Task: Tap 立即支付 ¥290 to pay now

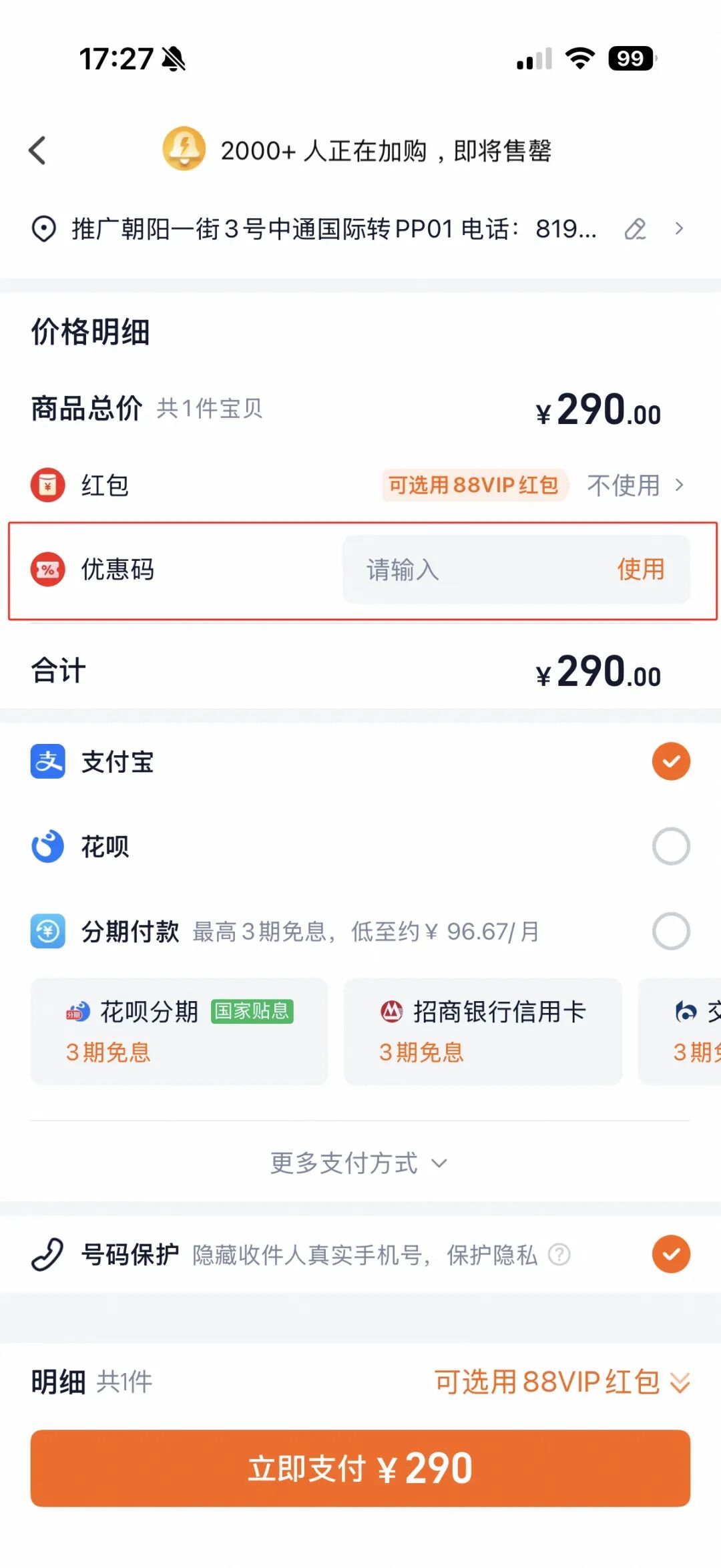Action: 360,1468
